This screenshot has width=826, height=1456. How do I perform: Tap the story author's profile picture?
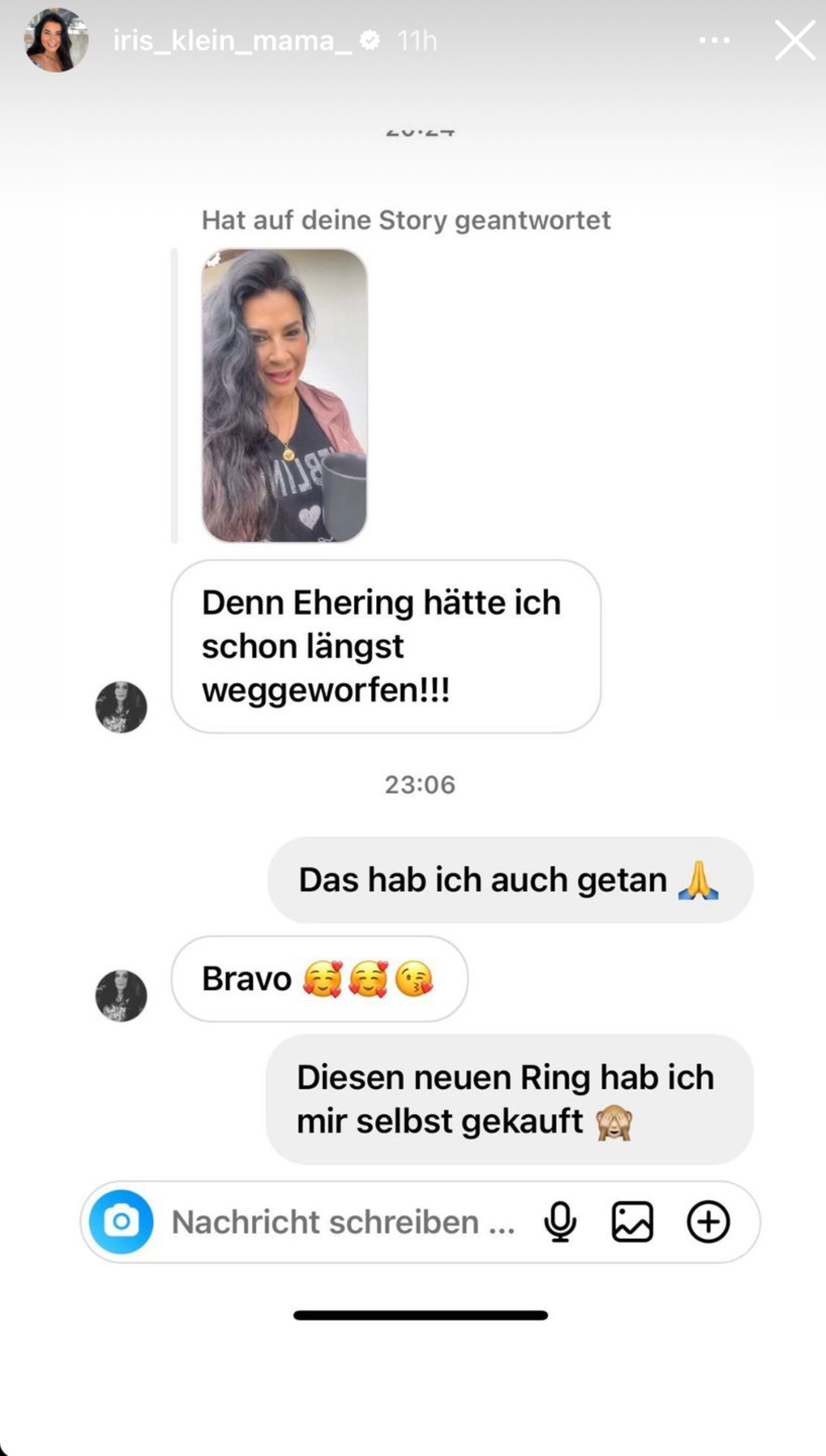pyautogui.click(x=56, y=40)
